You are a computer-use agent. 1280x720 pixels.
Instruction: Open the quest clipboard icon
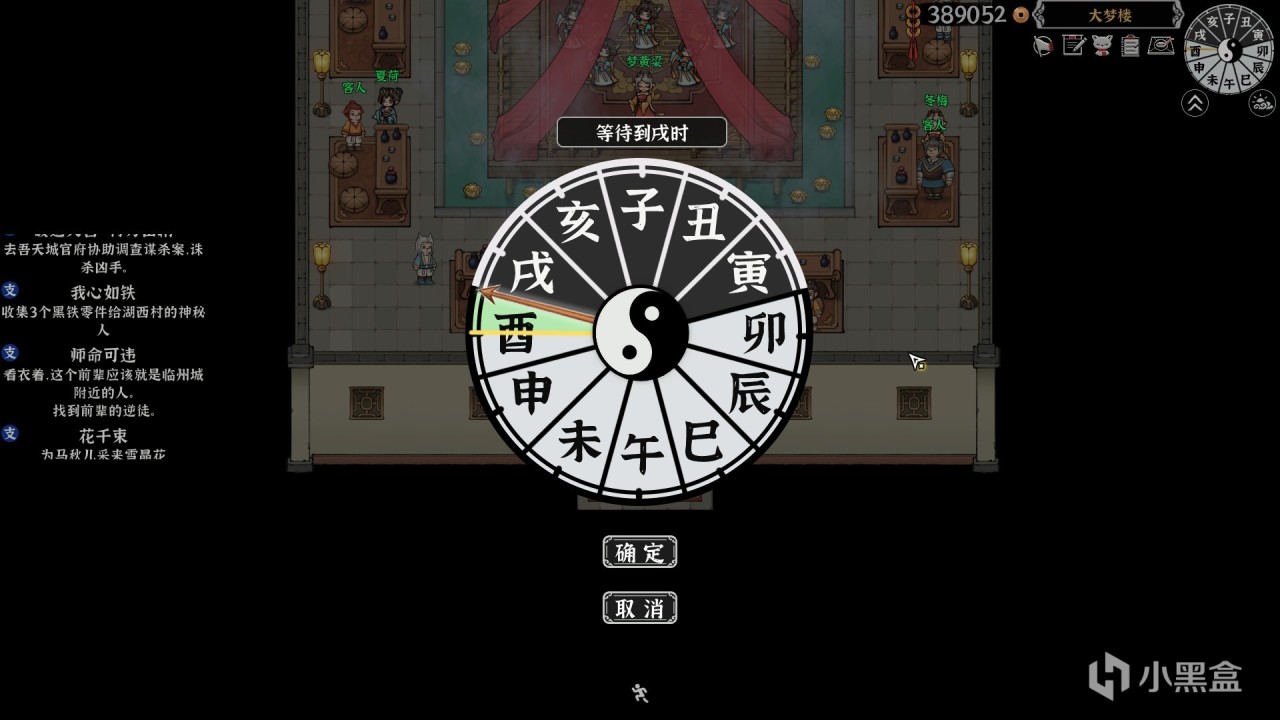tap(1131, 45)
